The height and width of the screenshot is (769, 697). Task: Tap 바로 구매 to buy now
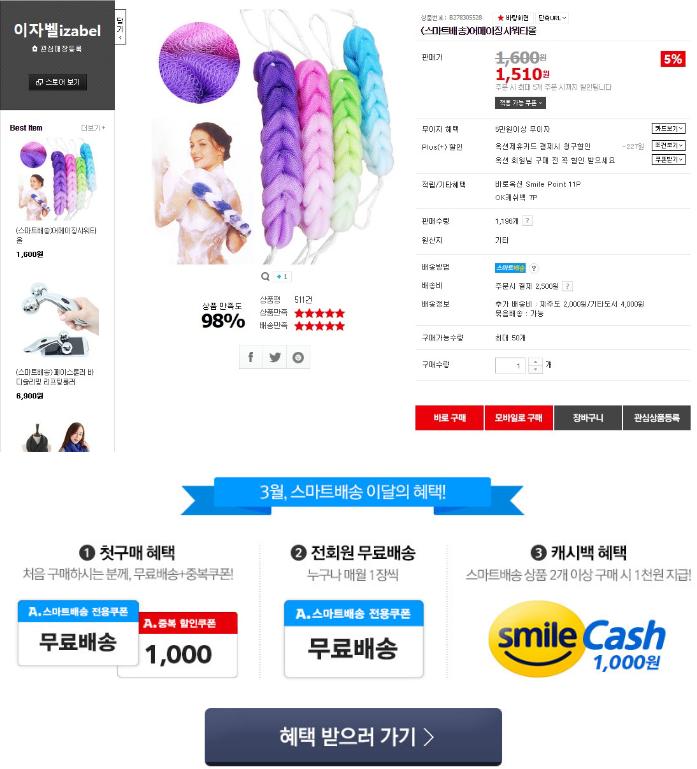tap(449, 418)
